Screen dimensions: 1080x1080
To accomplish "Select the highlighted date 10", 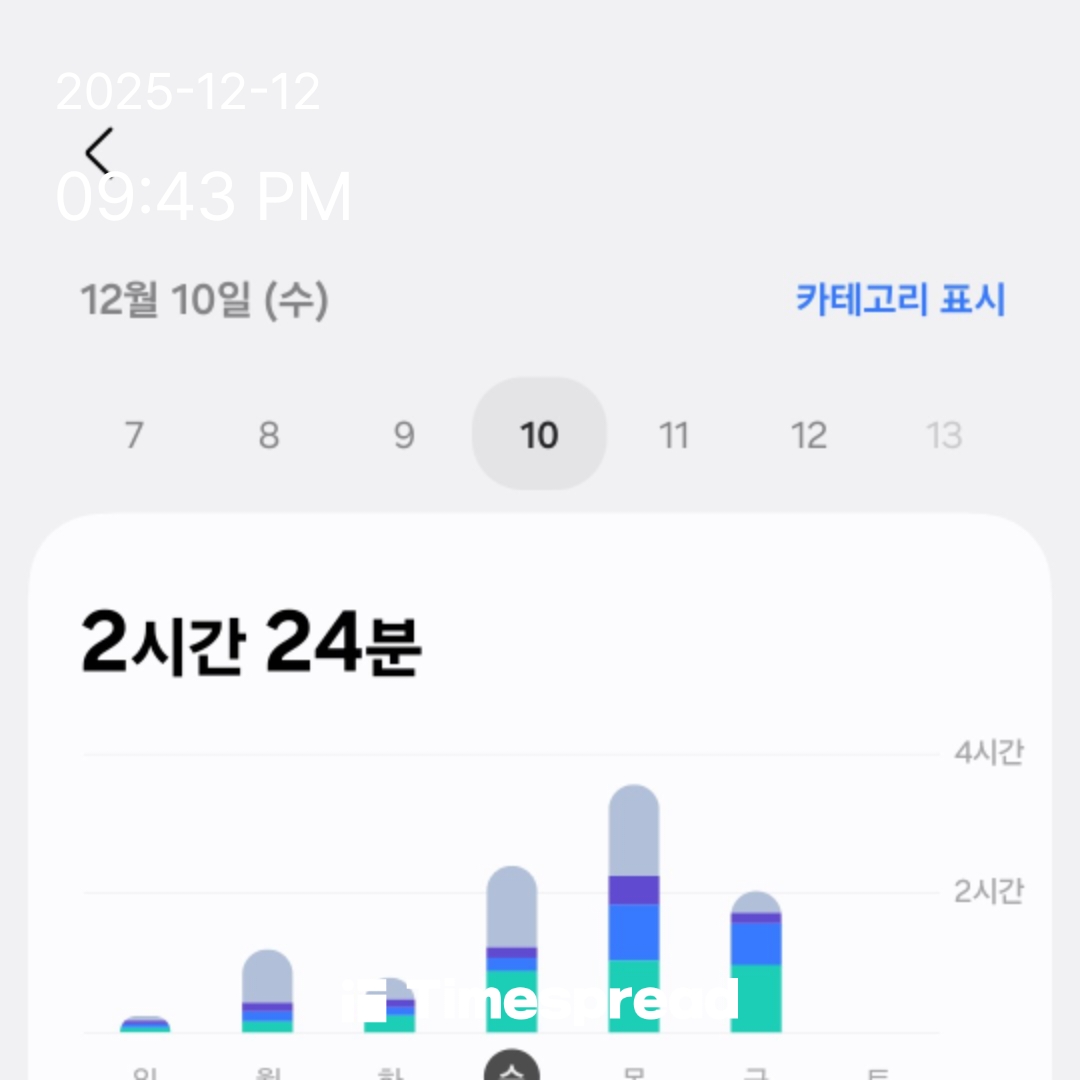I will tap(539, 435).
